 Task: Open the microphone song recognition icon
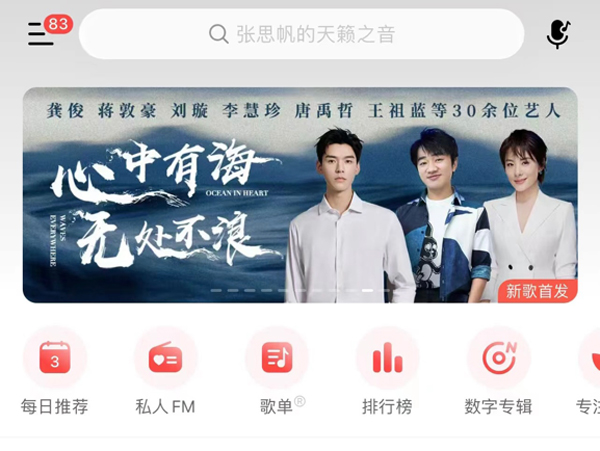coord(558,35)
